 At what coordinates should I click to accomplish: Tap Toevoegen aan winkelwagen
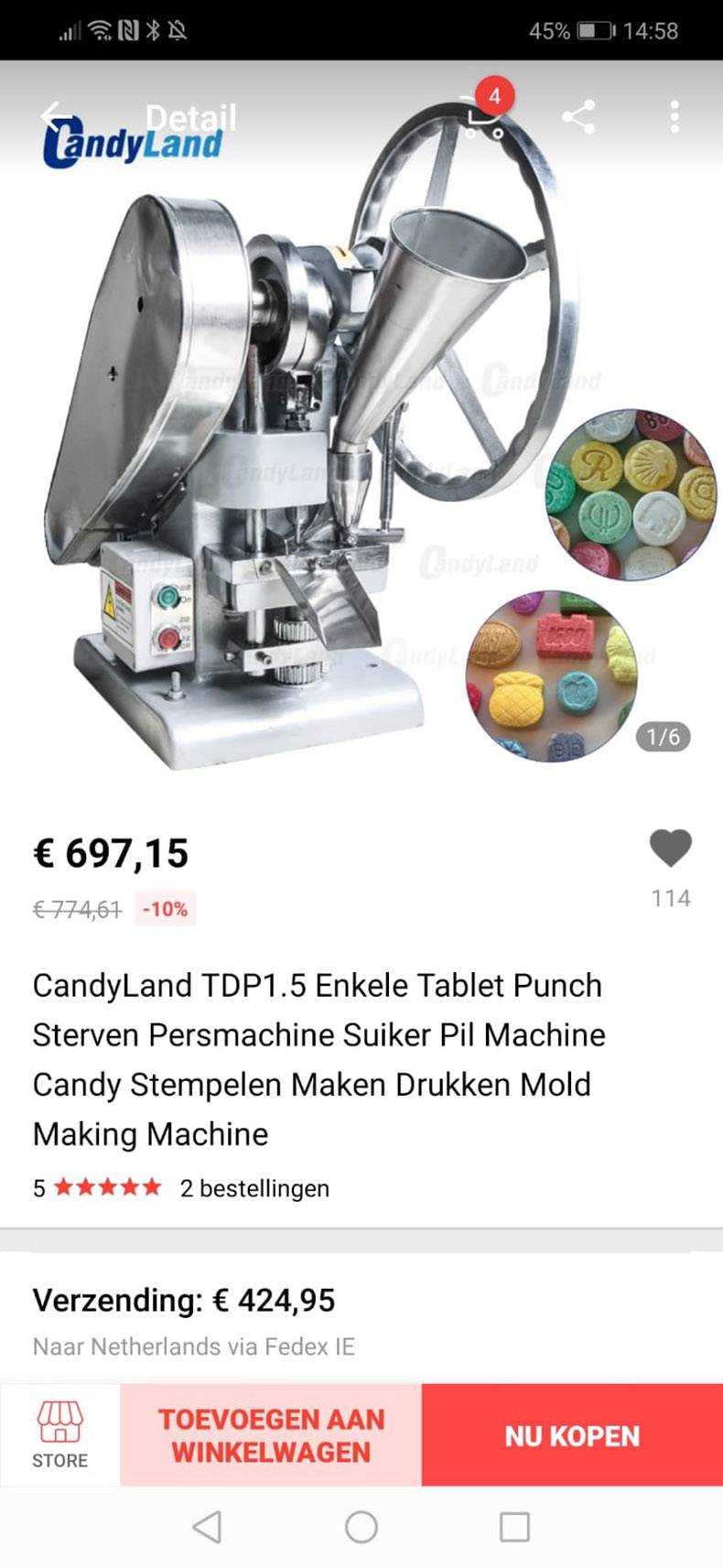(x=271, y=1434)
